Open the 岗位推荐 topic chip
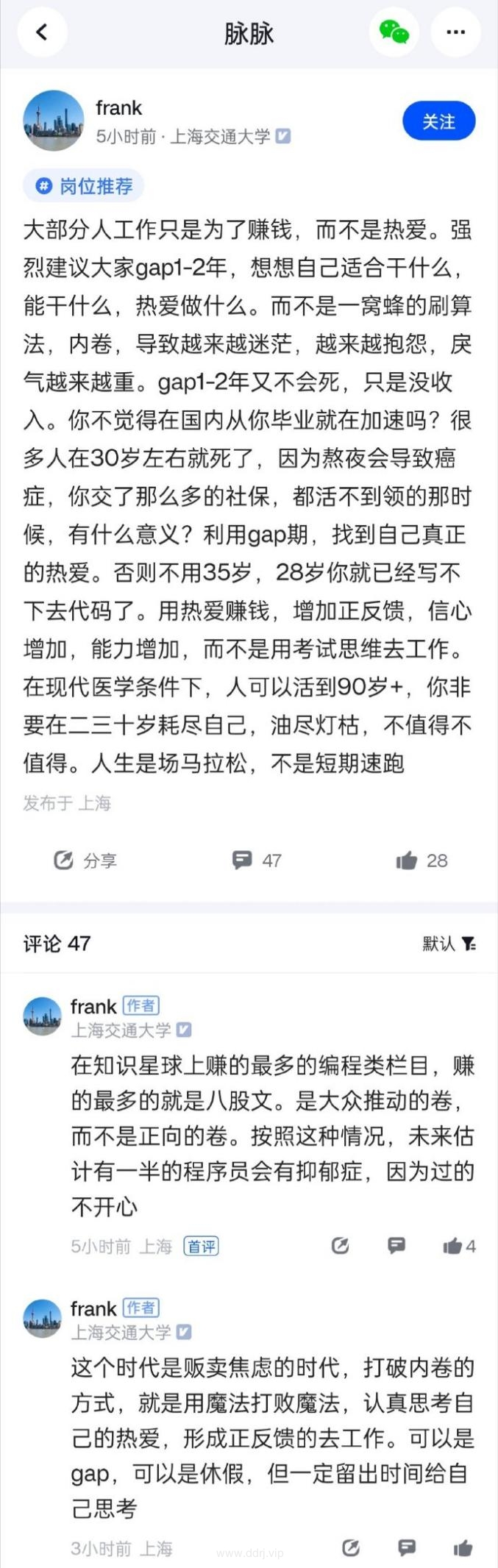Screen dimensions: 498x1568 (x=84, y=186)
